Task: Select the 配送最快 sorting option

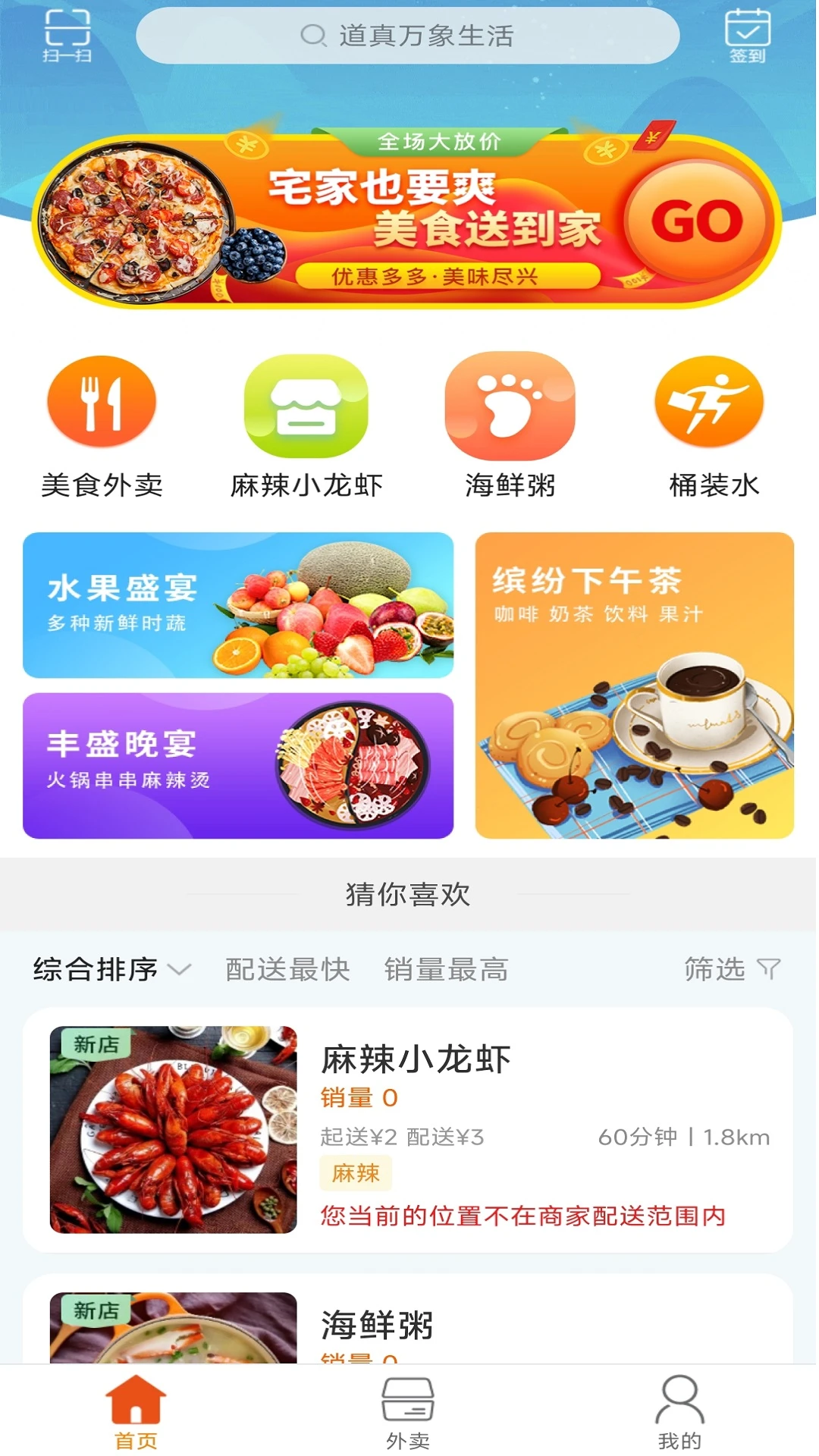Action: coord(287,969)
